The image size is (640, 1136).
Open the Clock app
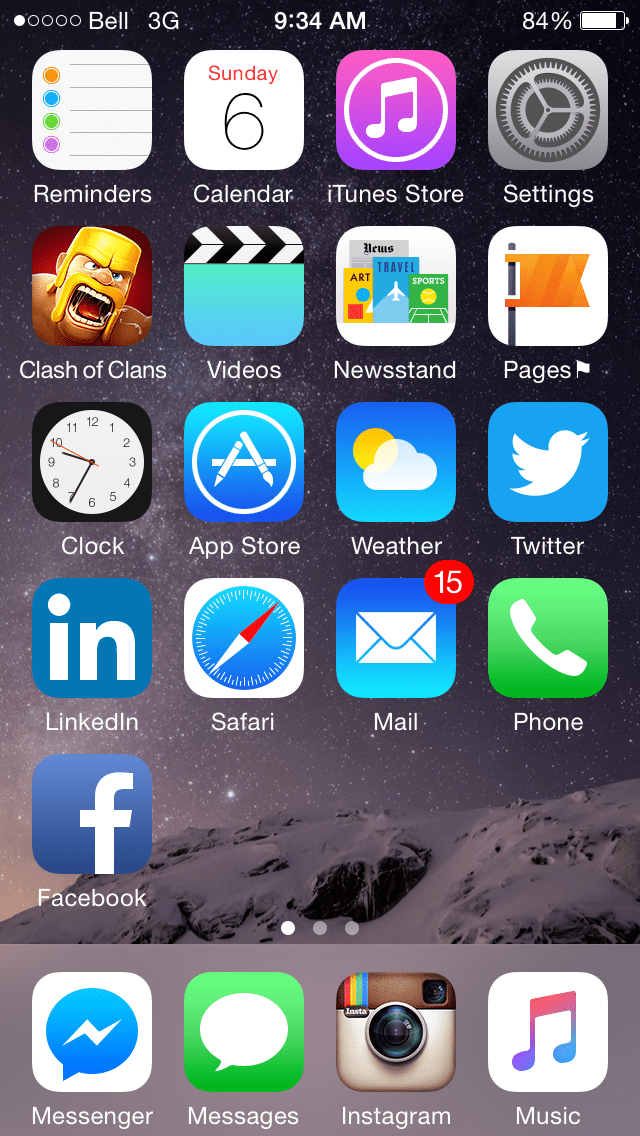(92, 462)
